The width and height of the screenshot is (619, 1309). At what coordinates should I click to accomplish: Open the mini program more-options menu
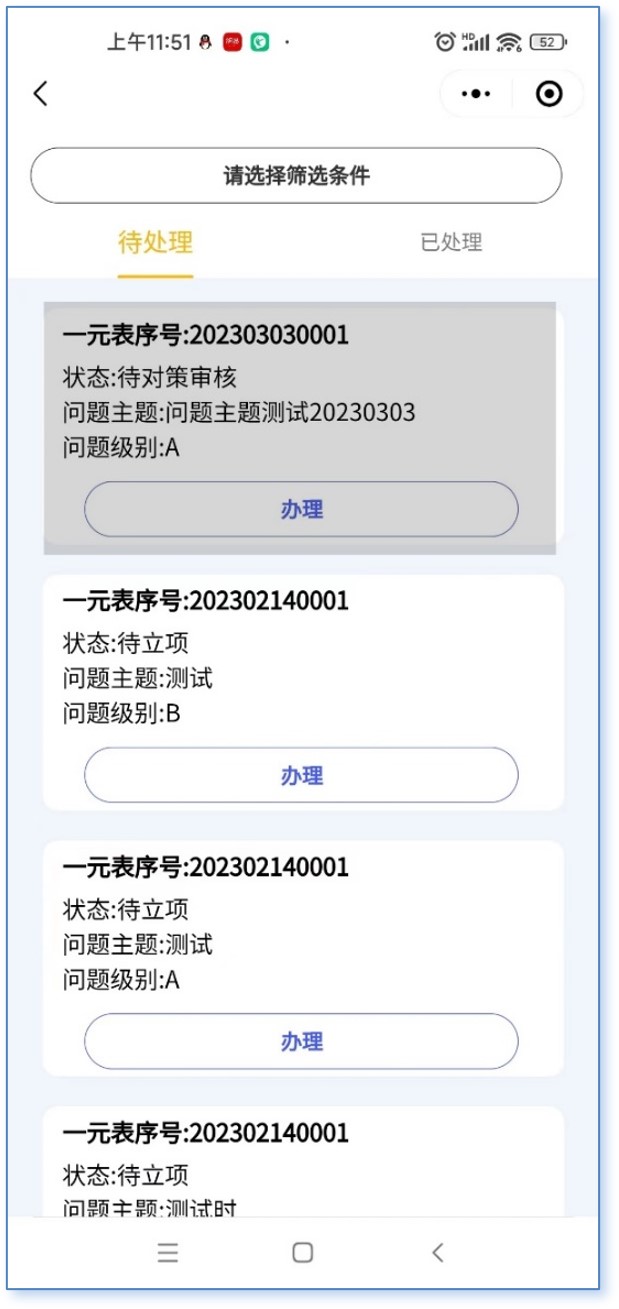tap(476, 94)
